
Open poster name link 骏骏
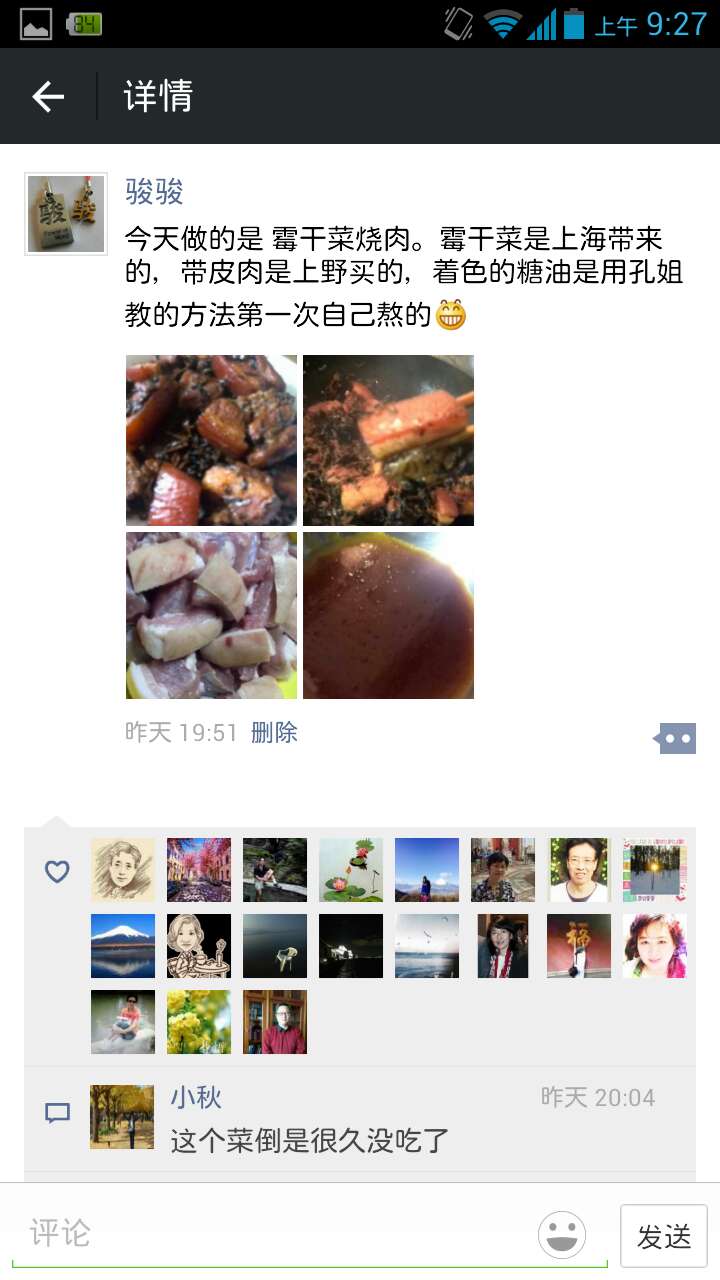[154, 190]
